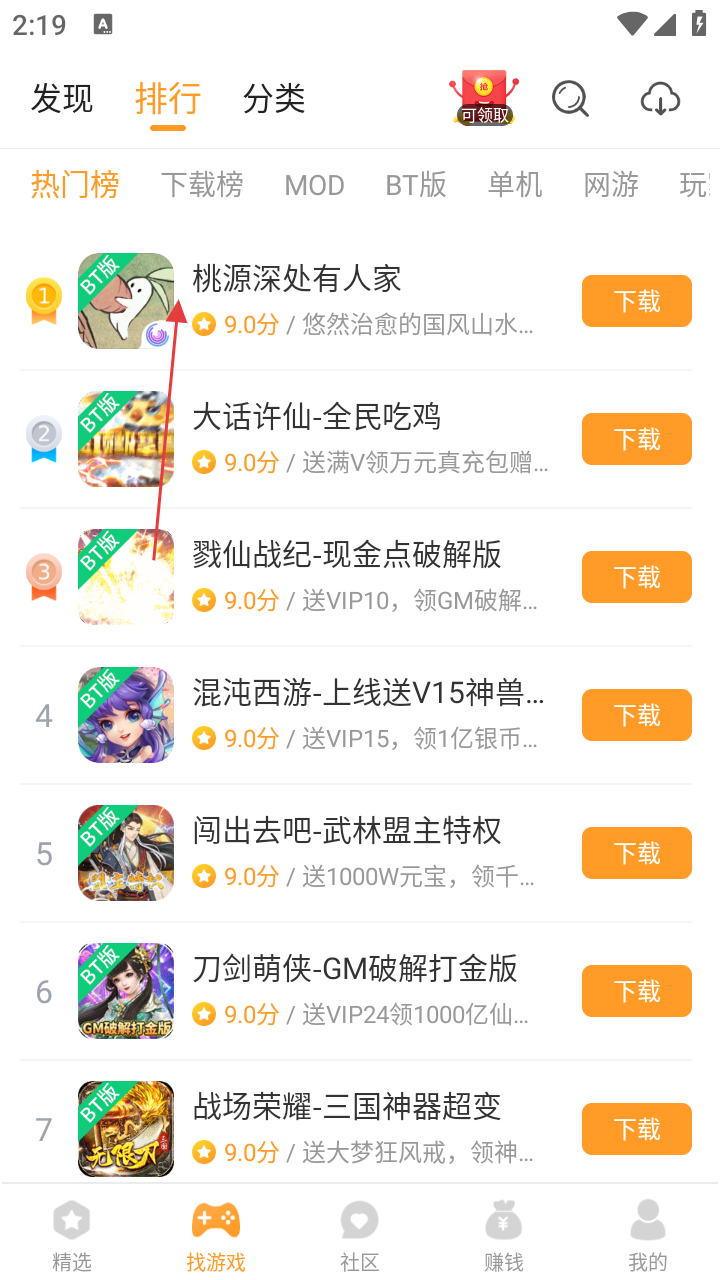Open the 赚钱 tab
Viewport: 720px width, 1280px height.
click(504, 1234)
